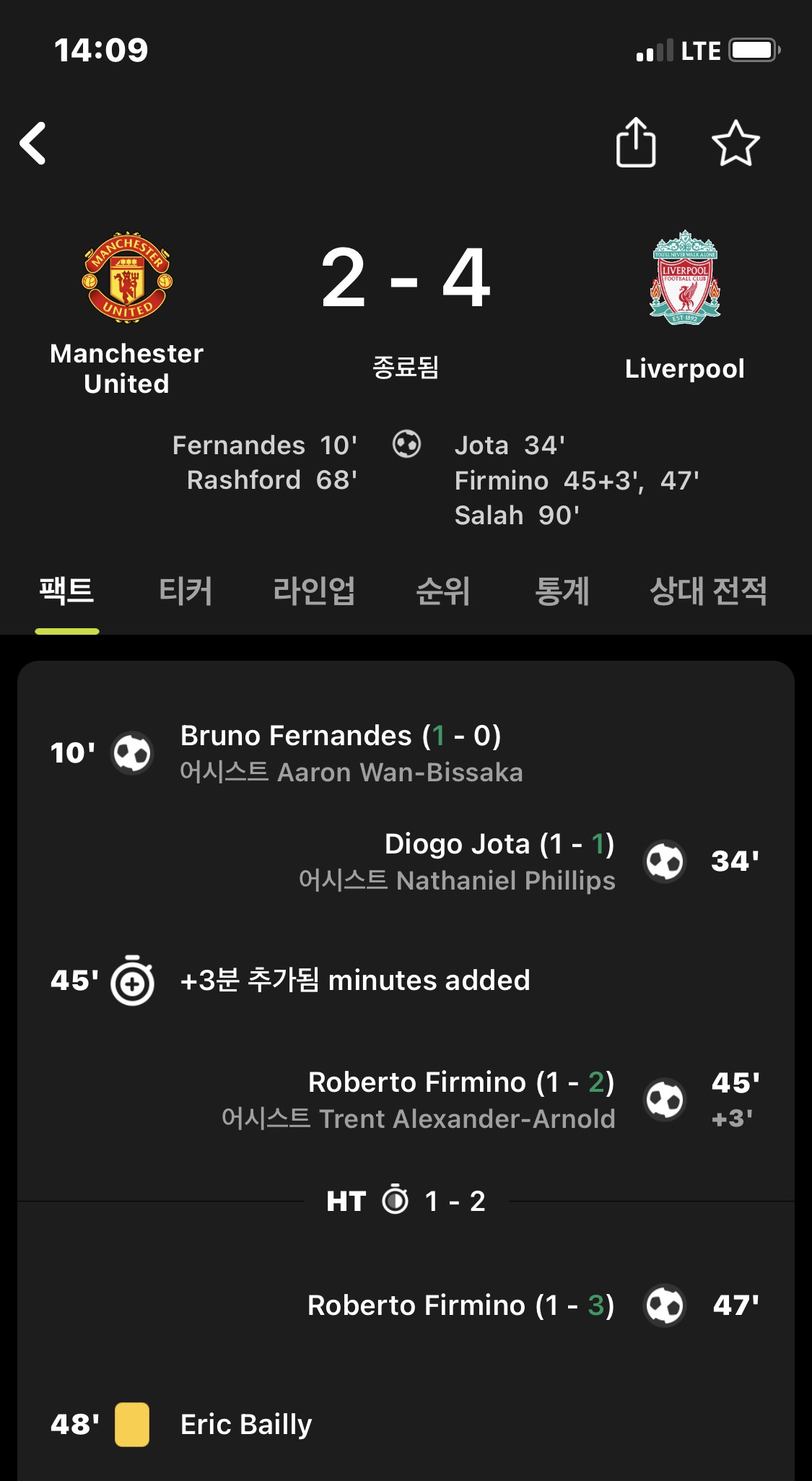Add match to favorites with star
This screenshot has height=1481, width=812.
click(735, 143)
